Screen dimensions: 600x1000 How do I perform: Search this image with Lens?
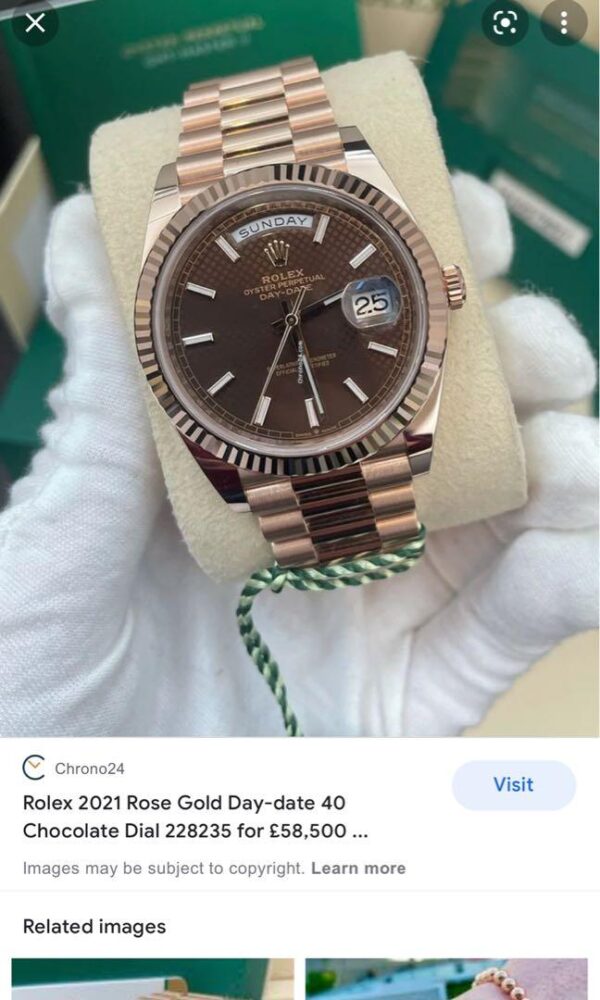[505, 23]
